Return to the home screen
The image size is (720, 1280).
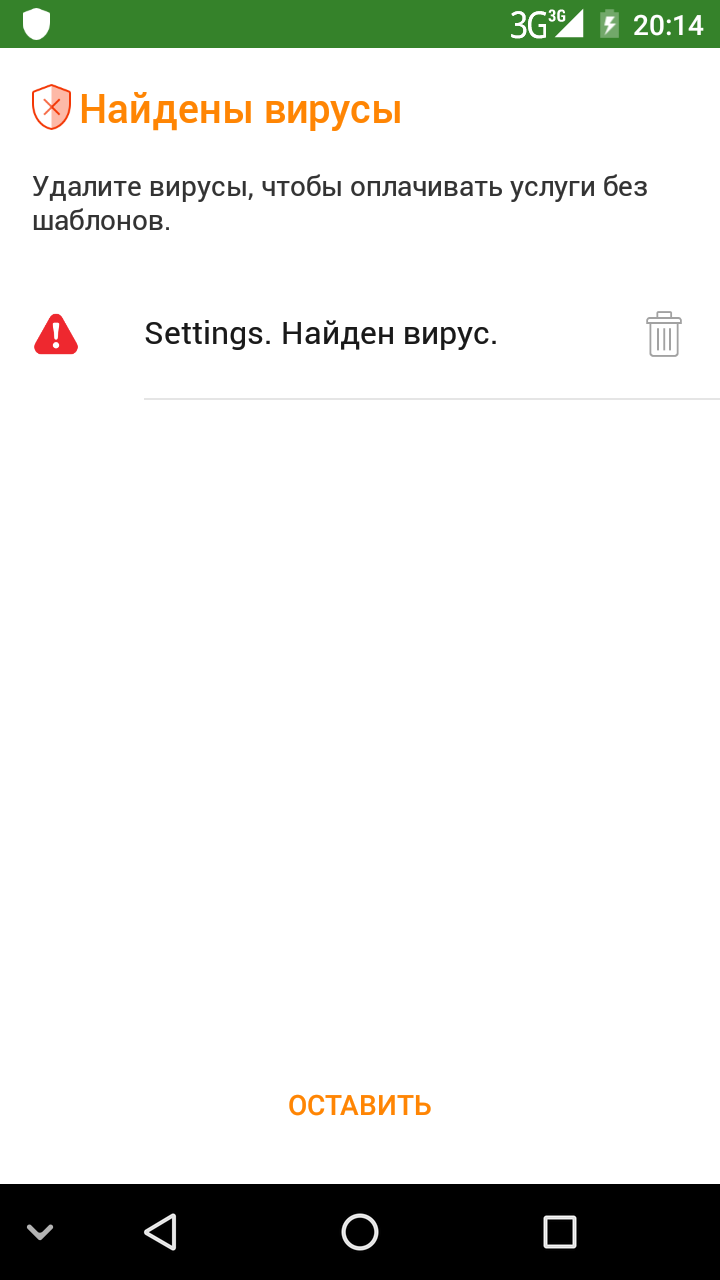click(x=360, y=1231)
